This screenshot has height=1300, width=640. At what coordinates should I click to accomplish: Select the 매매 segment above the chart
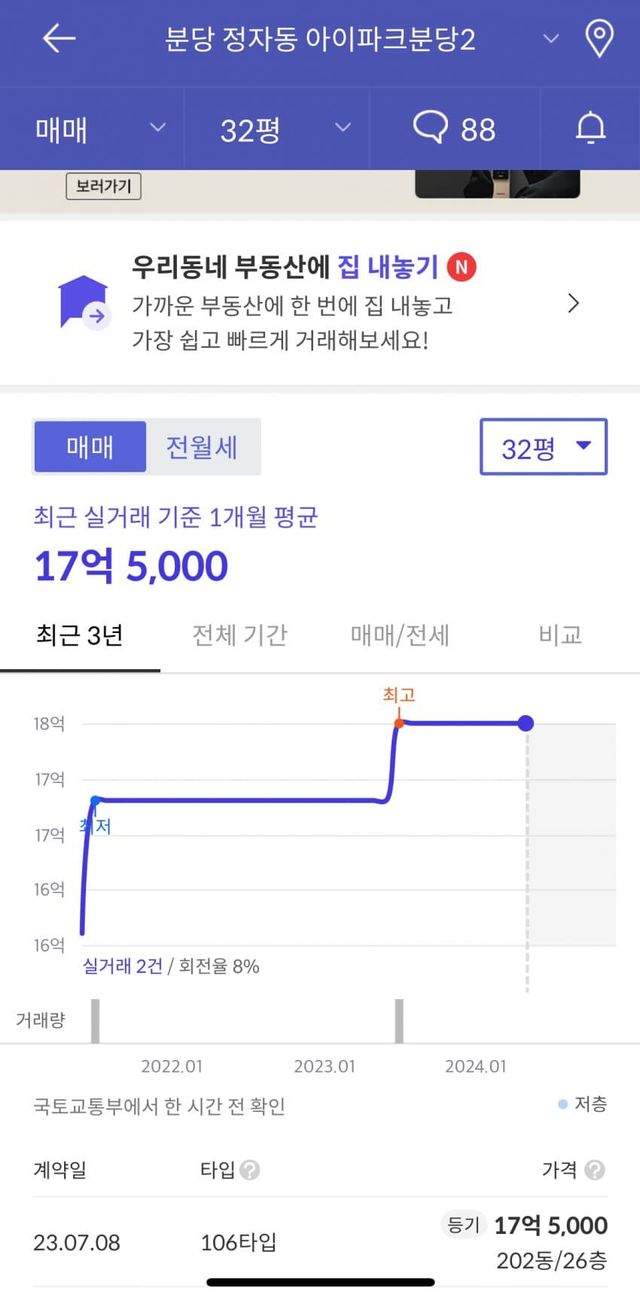[x=90, y=447]
